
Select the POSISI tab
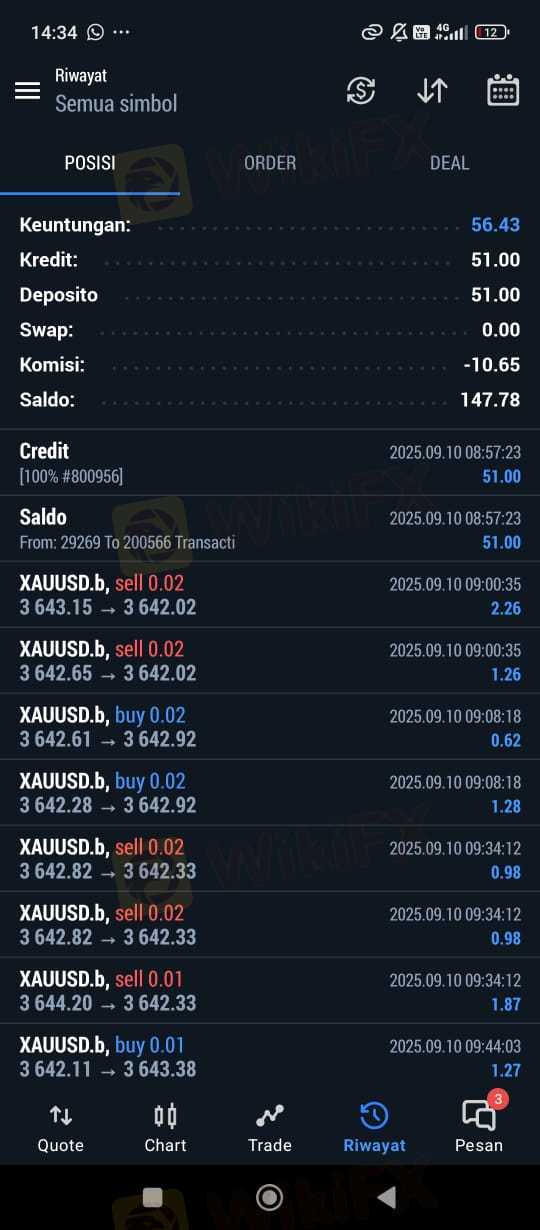click(x=90, y=163)
